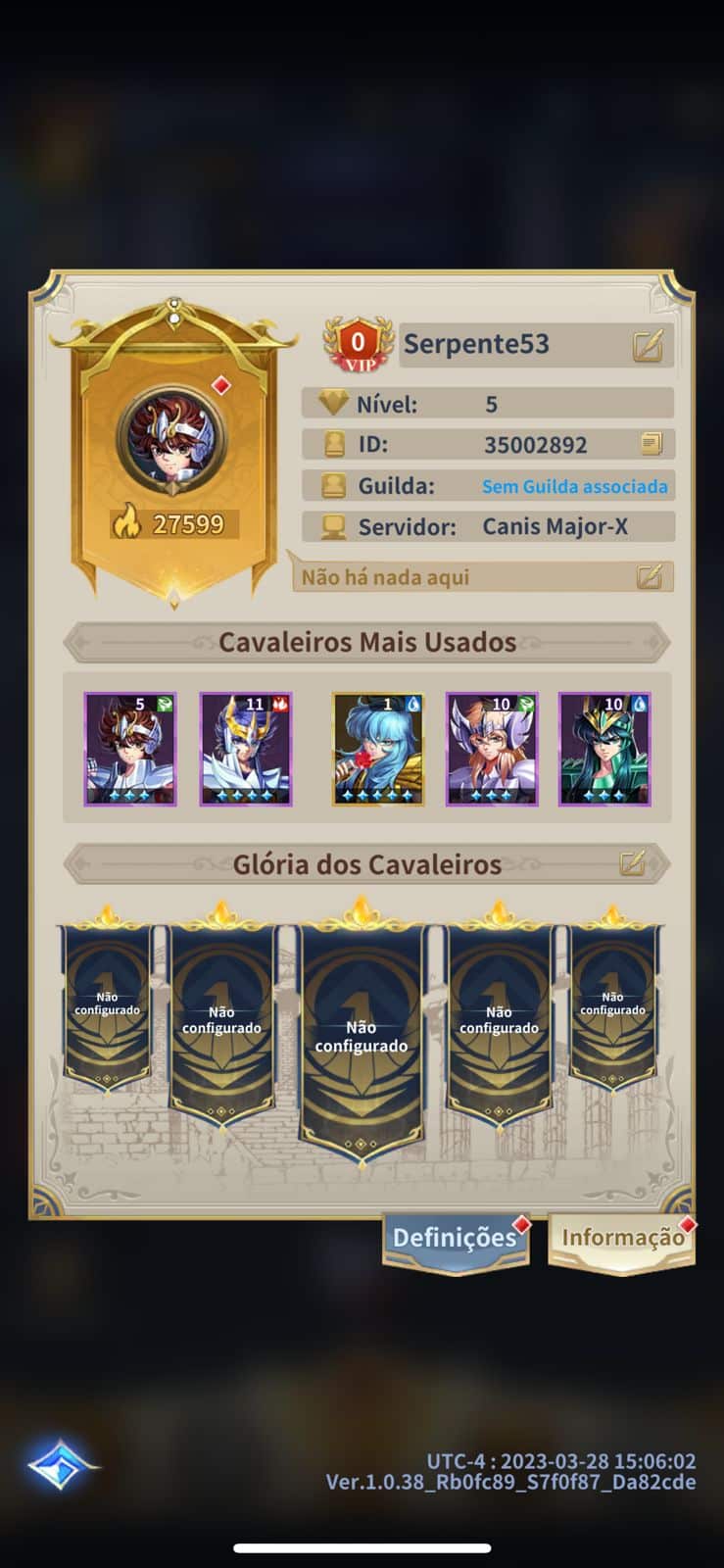Viewport: 724px width, 1568px height.
Task: Click the 'Sem Guilda associada' link
Action: (574, 485)
